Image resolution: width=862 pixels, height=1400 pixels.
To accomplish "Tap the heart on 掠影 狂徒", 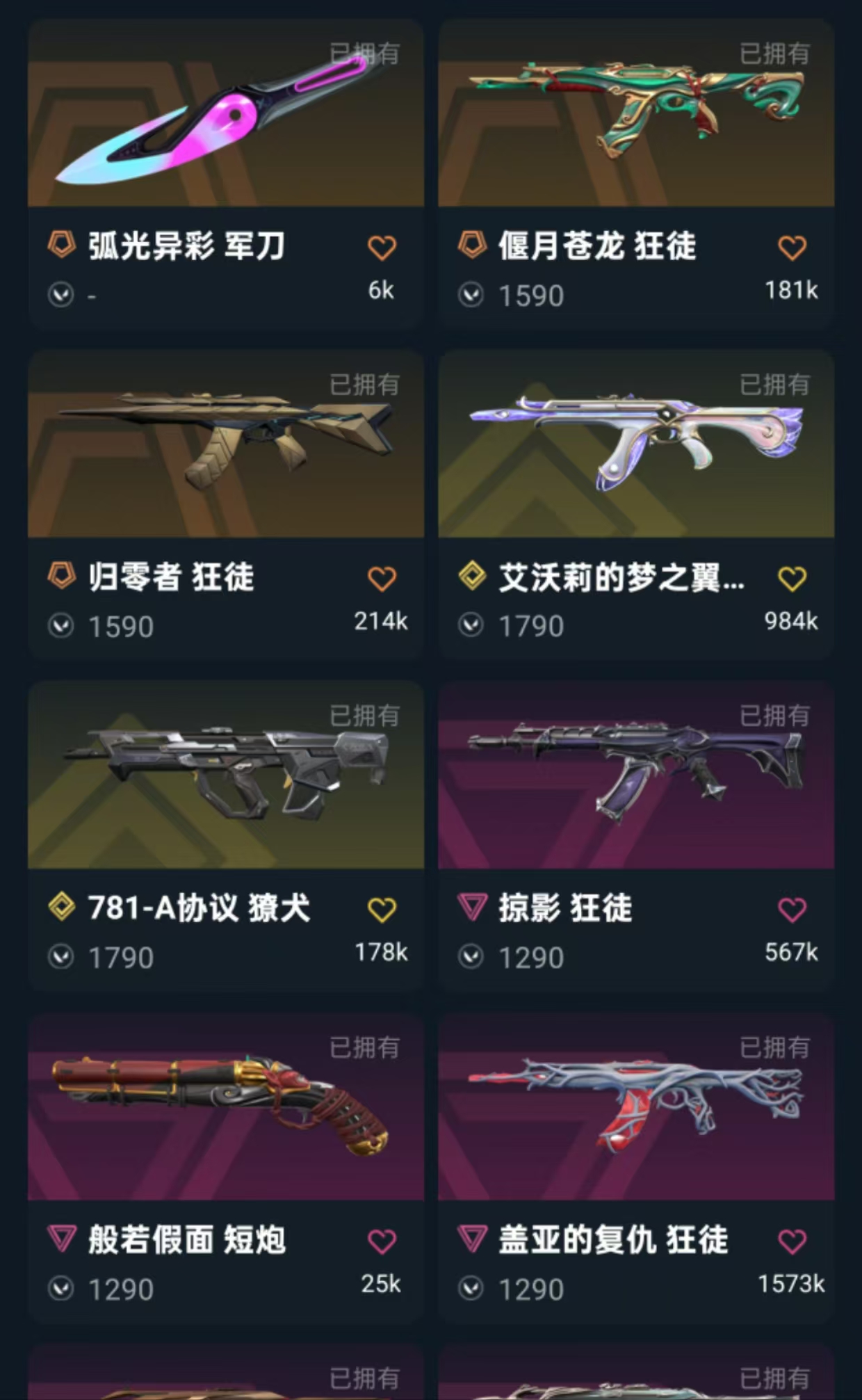I will (792, 910).
